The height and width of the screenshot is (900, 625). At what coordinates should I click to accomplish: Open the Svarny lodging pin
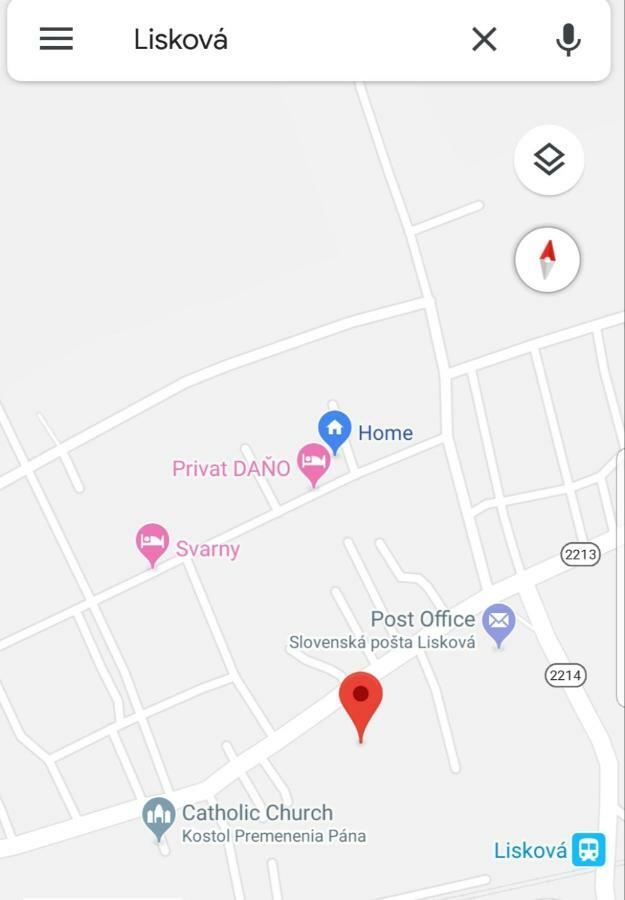[x=153, y=542]
